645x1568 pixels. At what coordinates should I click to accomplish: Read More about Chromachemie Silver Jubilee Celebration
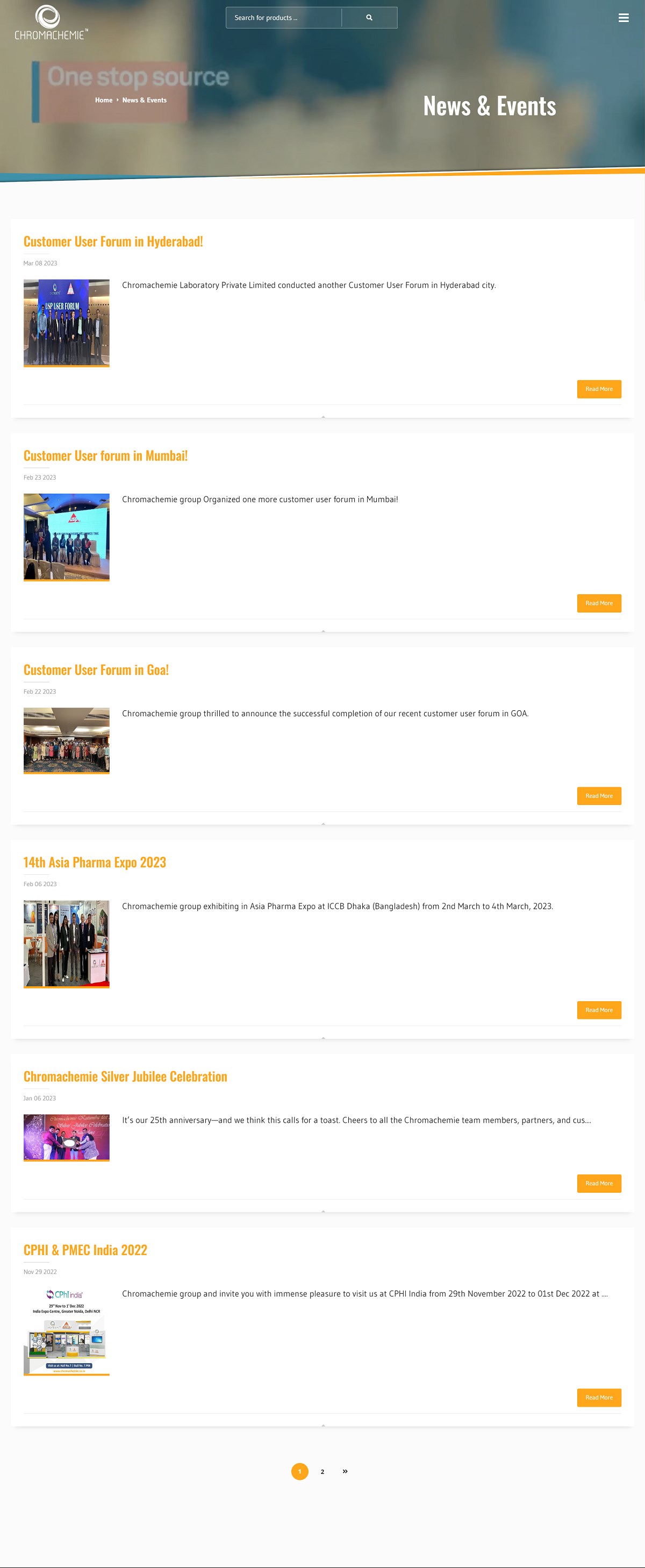[x=599, y=1184]
